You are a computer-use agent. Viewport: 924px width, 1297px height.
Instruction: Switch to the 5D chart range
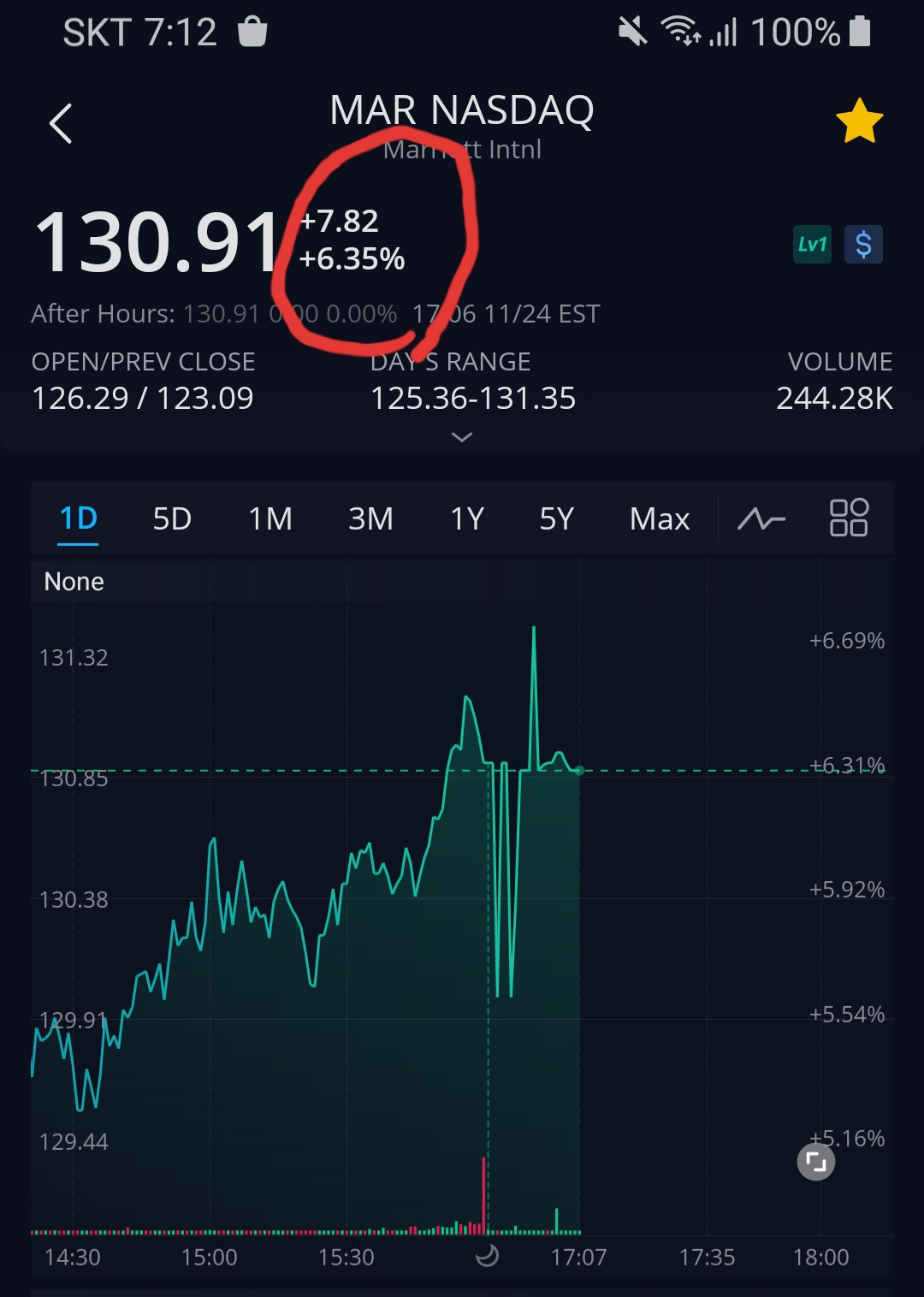coord(172,518)
